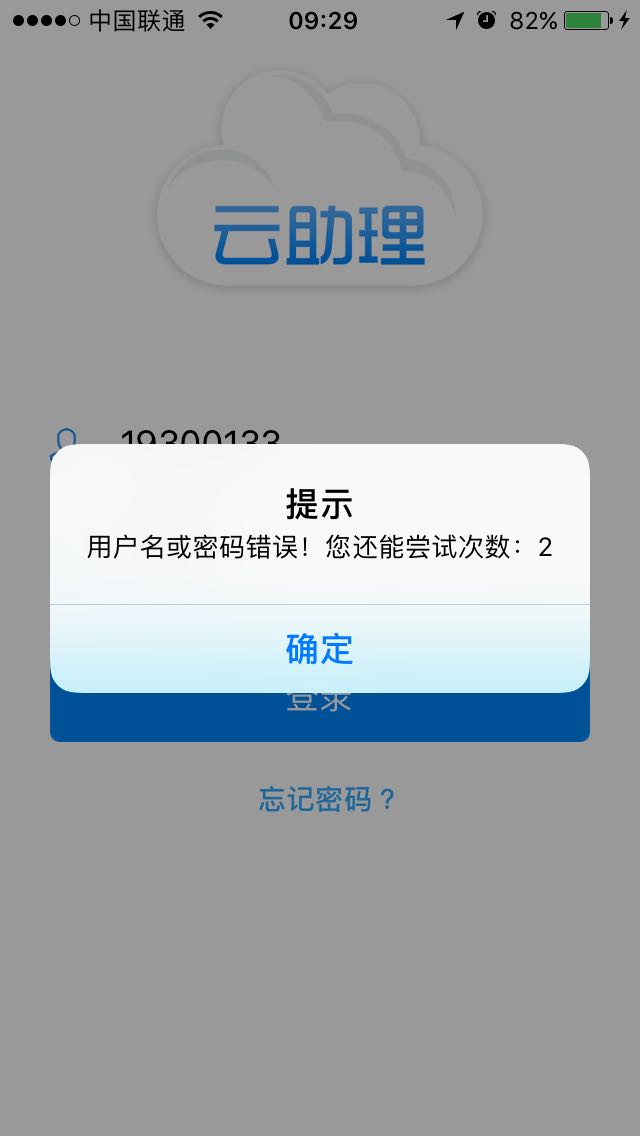Dismiss the alert by tapping 确定
Image resolution: width=640 pixels, height=1136 pixels.
(x=320, y=648)
